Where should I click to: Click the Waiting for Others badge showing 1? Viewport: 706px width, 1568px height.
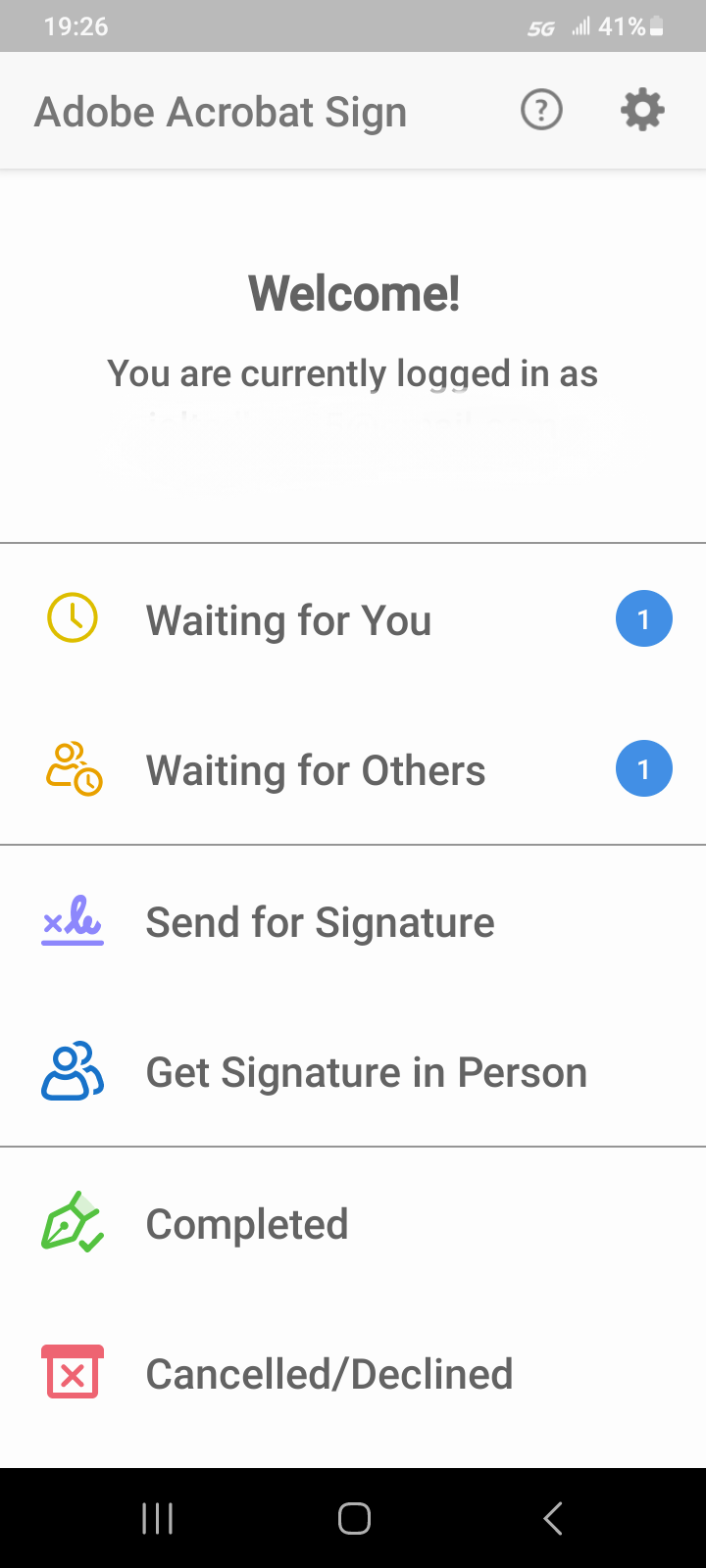644,768
